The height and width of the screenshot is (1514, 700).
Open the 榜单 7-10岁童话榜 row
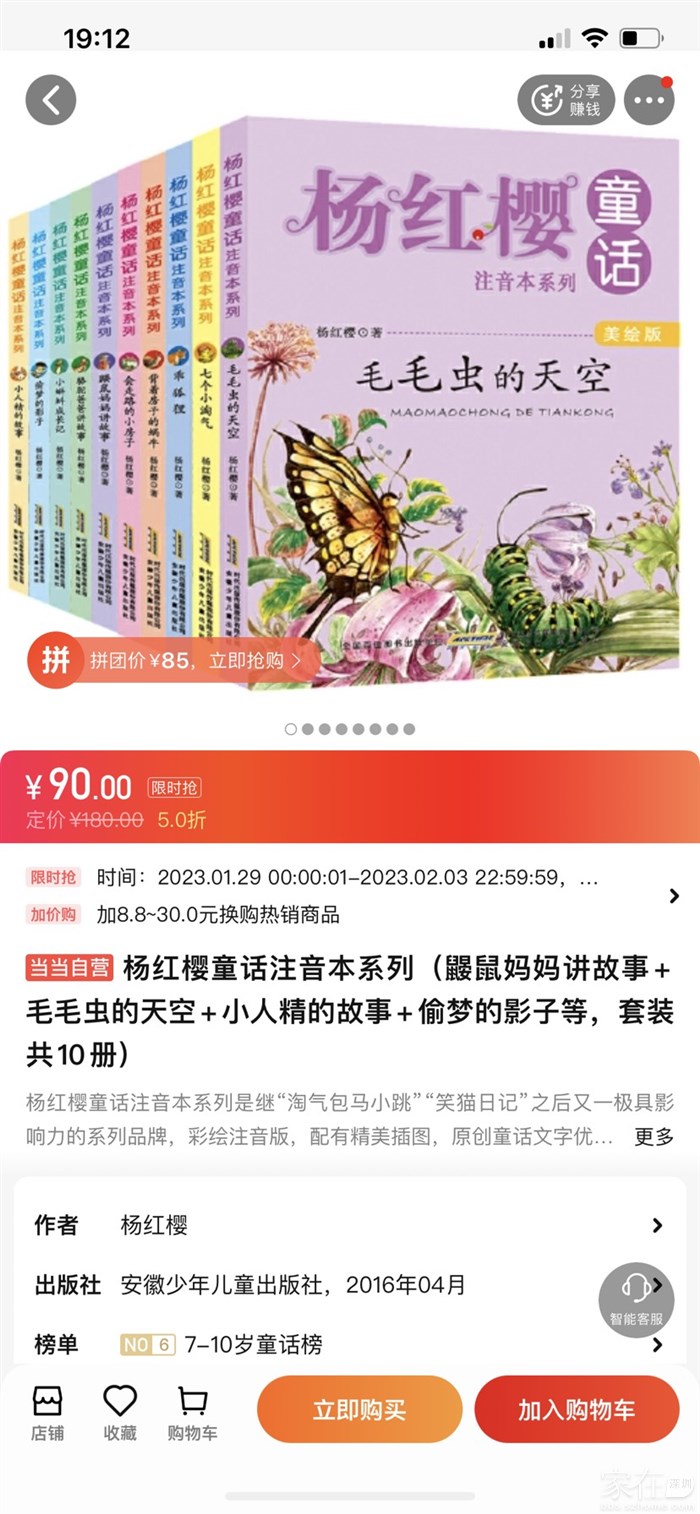350,1344
